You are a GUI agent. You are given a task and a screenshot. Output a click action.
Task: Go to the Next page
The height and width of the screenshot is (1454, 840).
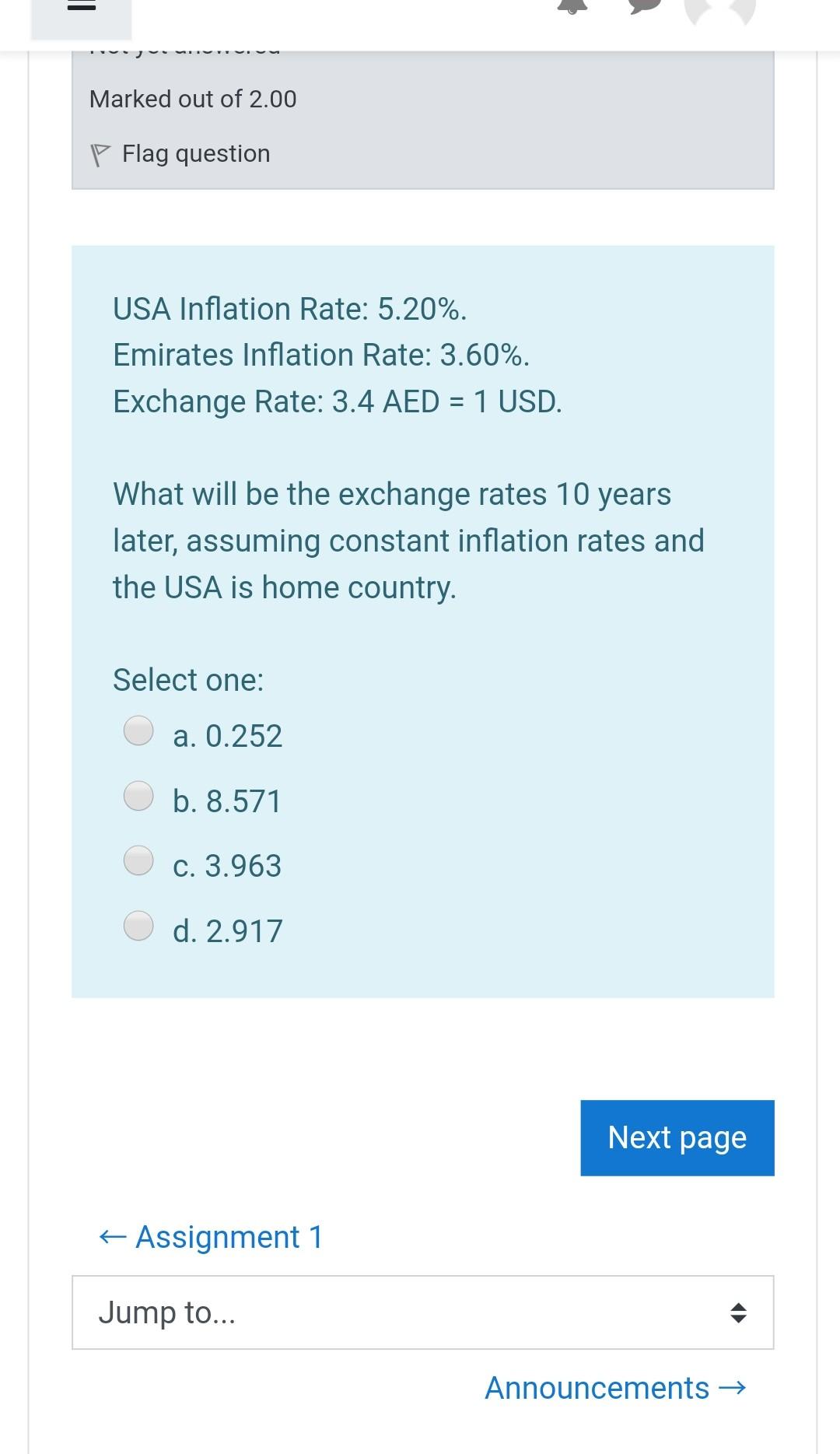point(677,1137)
